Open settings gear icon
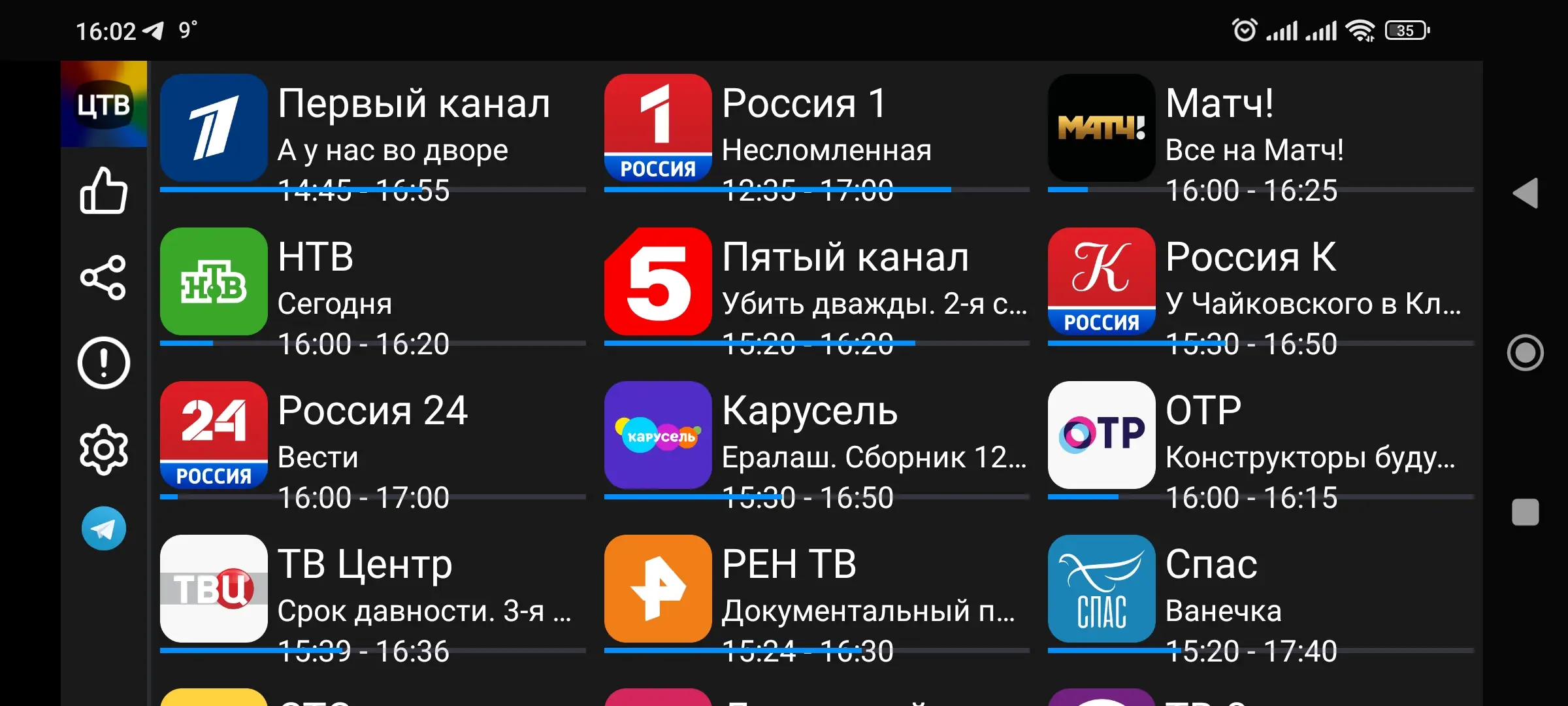The image size is (1568, 706). point(103,449)
